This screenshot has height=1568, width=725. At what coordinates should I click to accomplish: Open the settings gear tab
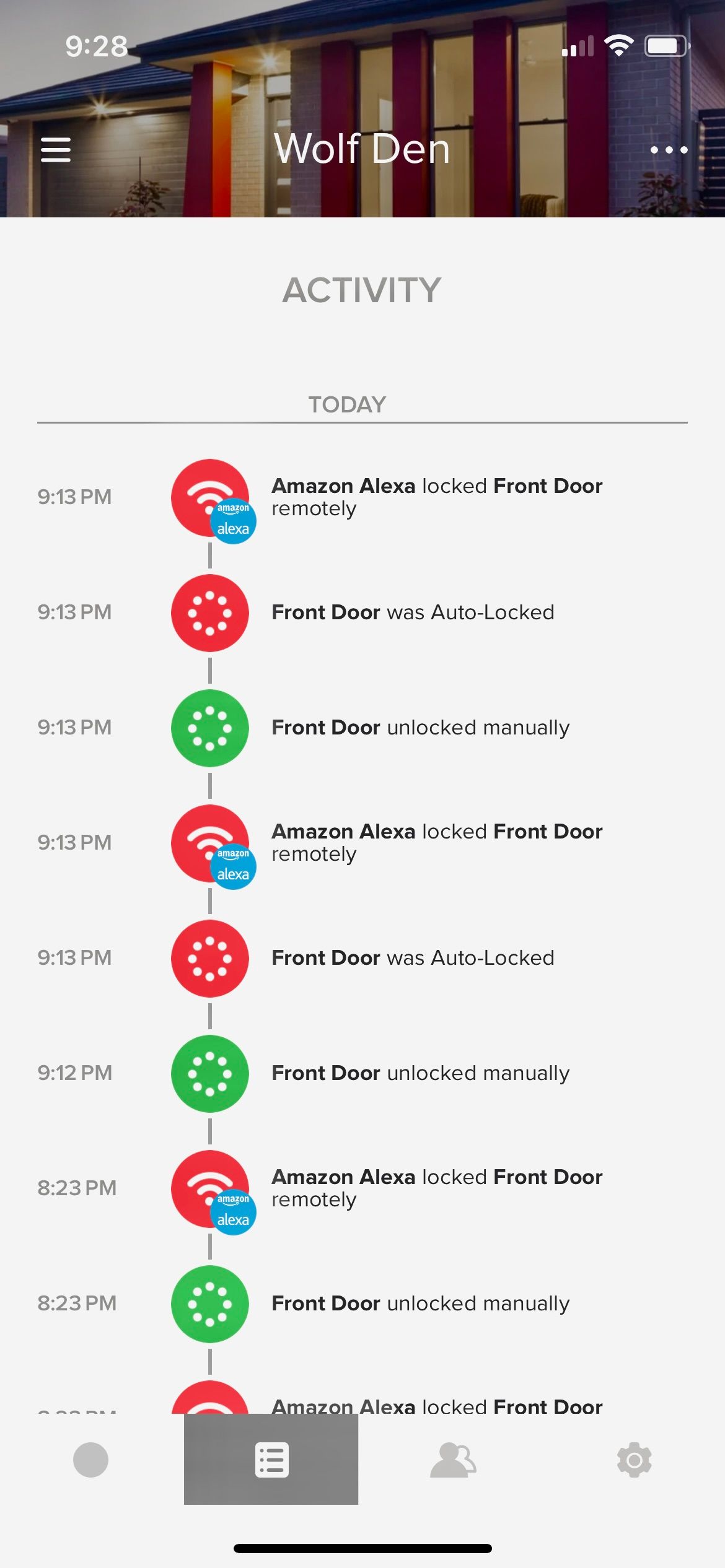634,1460
